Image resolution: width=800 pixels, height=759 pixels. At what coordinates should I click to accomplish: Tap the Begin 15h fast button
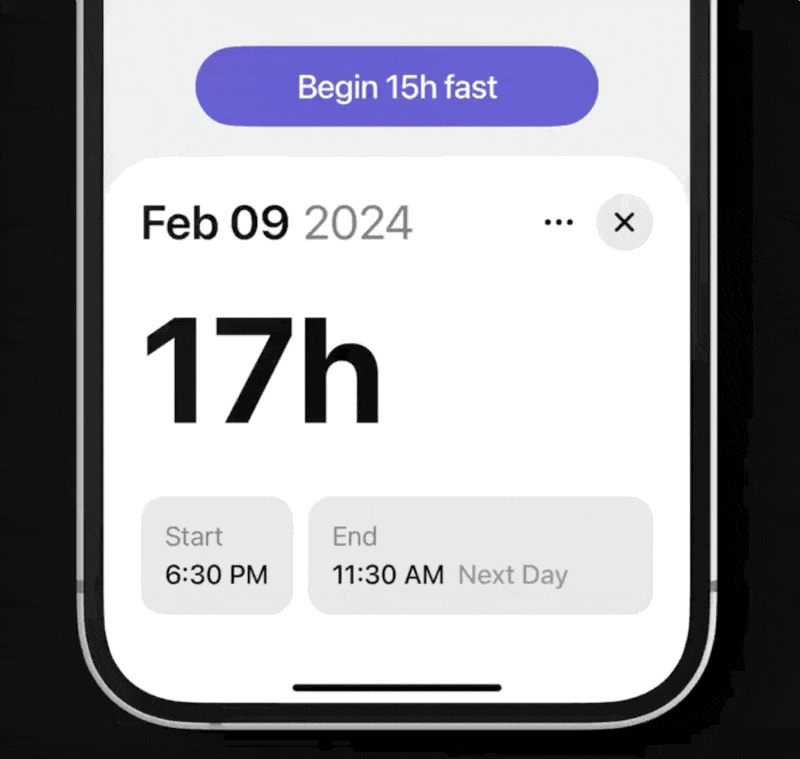(397, 87)
